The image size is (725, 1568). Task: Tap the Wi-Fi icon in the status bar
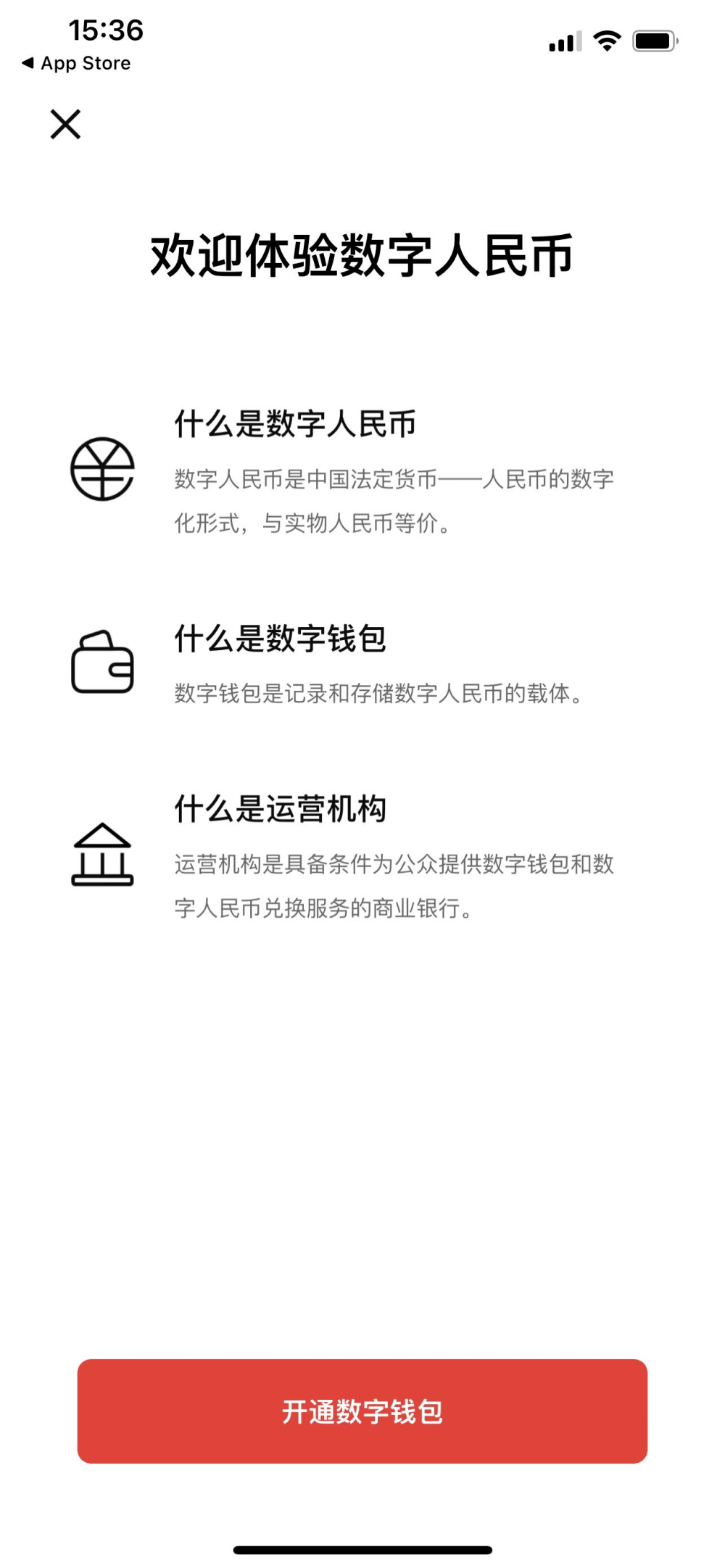[x=606, y=41]
